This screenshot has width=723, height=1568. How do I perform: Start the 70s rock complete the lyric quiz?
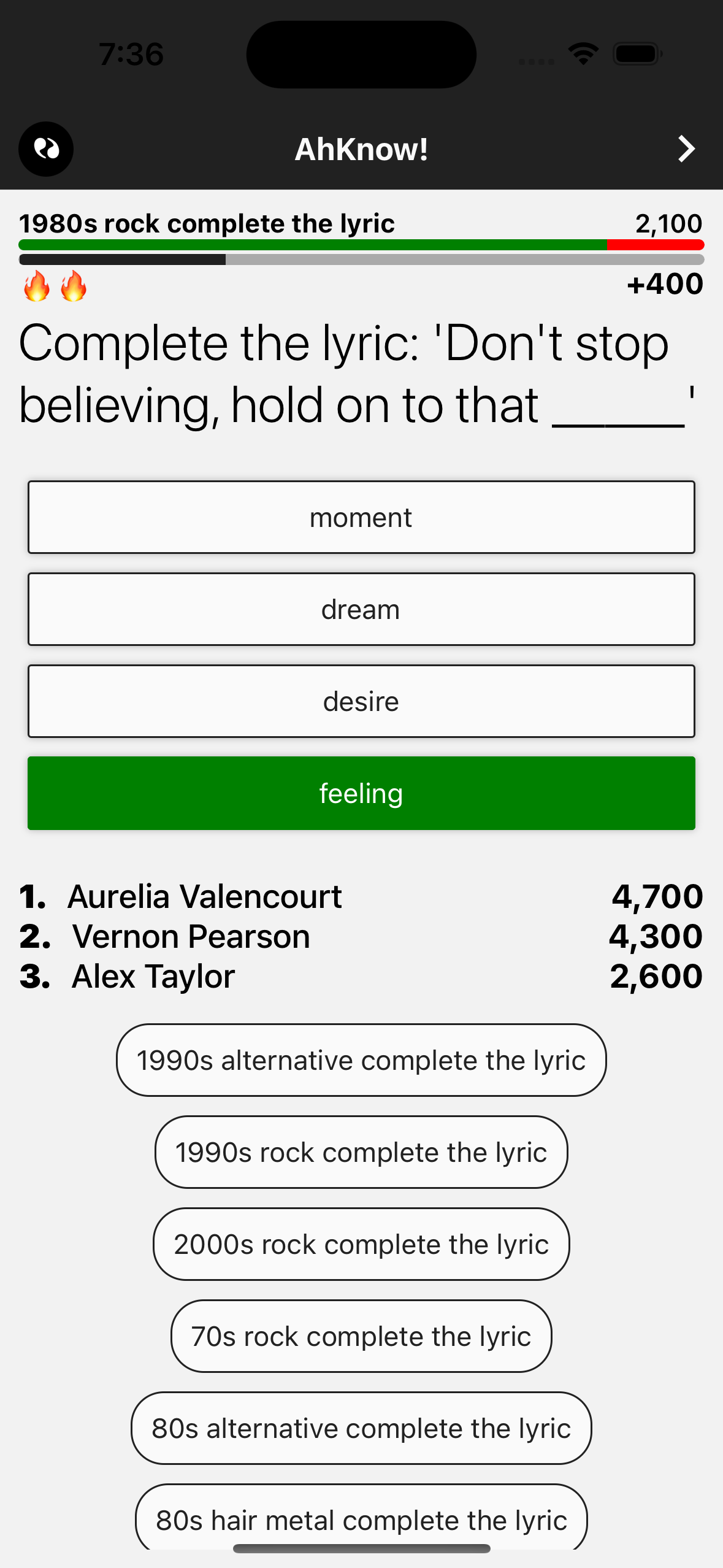pos(361,1336)
